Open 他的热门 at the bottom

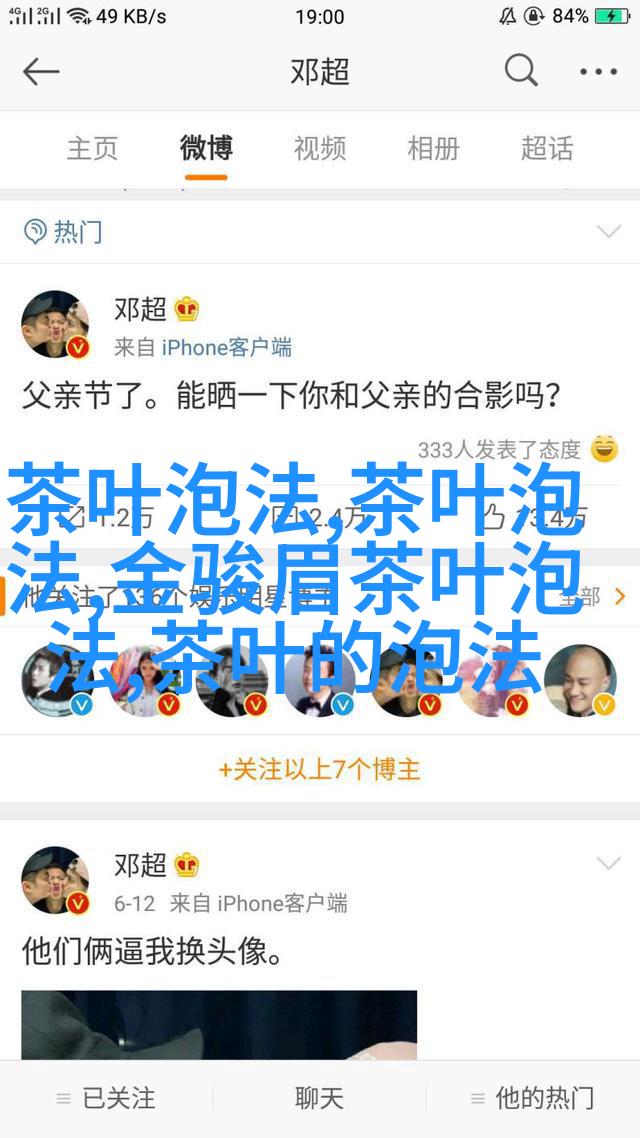point(532,1098)
